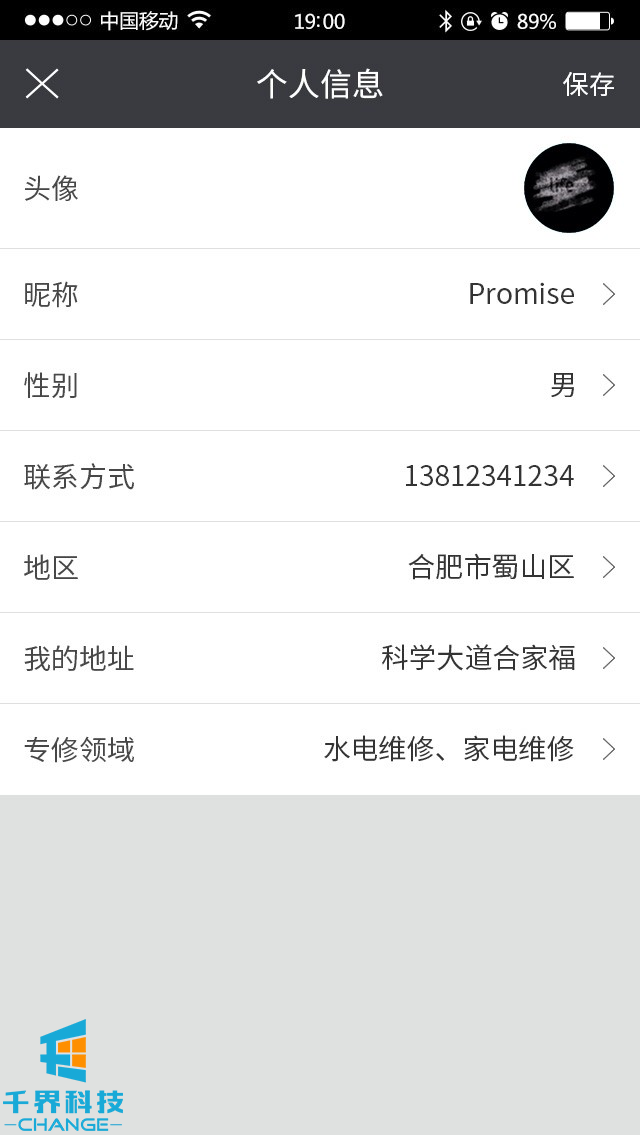Image resolution: width=640 pixels, height=1135 pixels.
Task: Change the 头像 avatar picture
Action: 568,188
